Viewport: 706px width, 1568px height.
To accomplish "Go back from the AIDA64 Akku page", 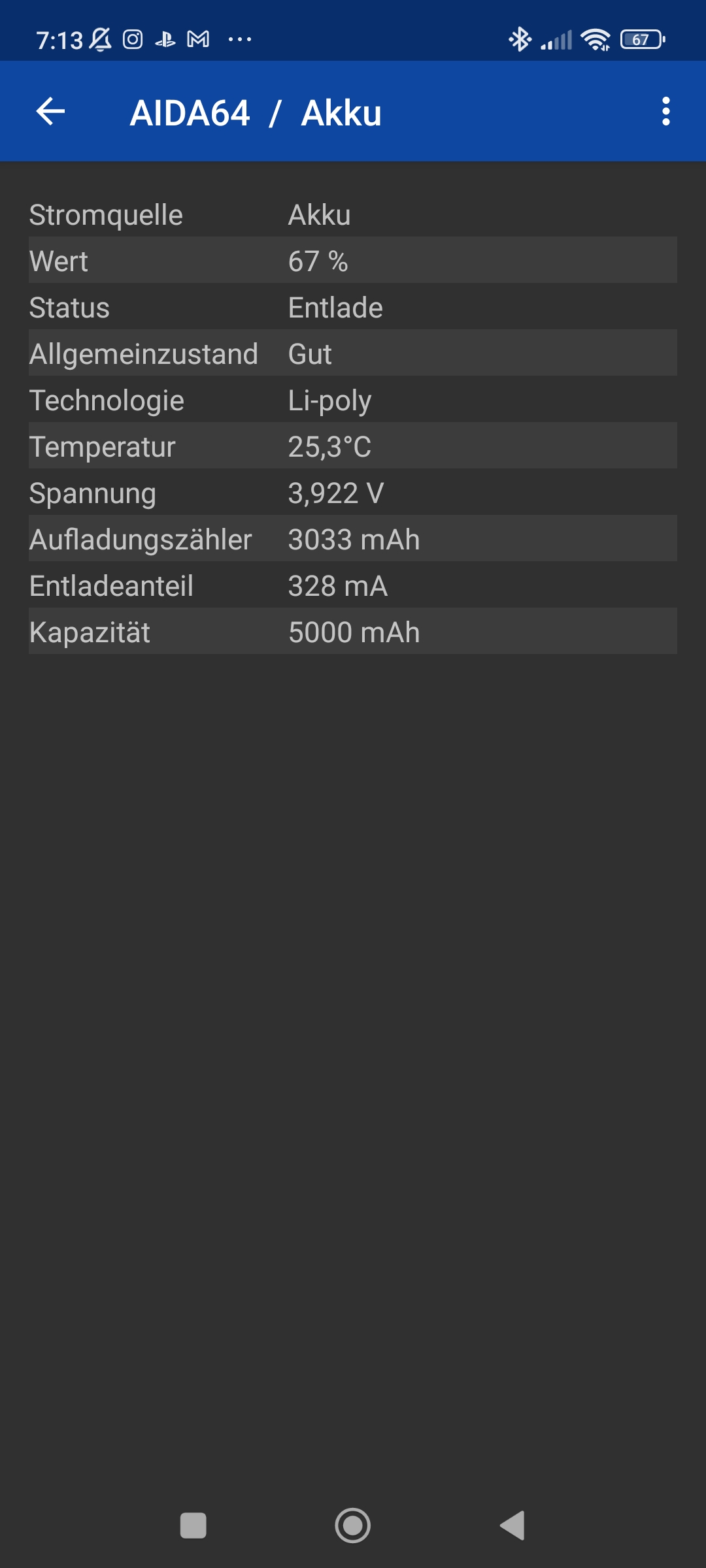I will pos(50,112).
